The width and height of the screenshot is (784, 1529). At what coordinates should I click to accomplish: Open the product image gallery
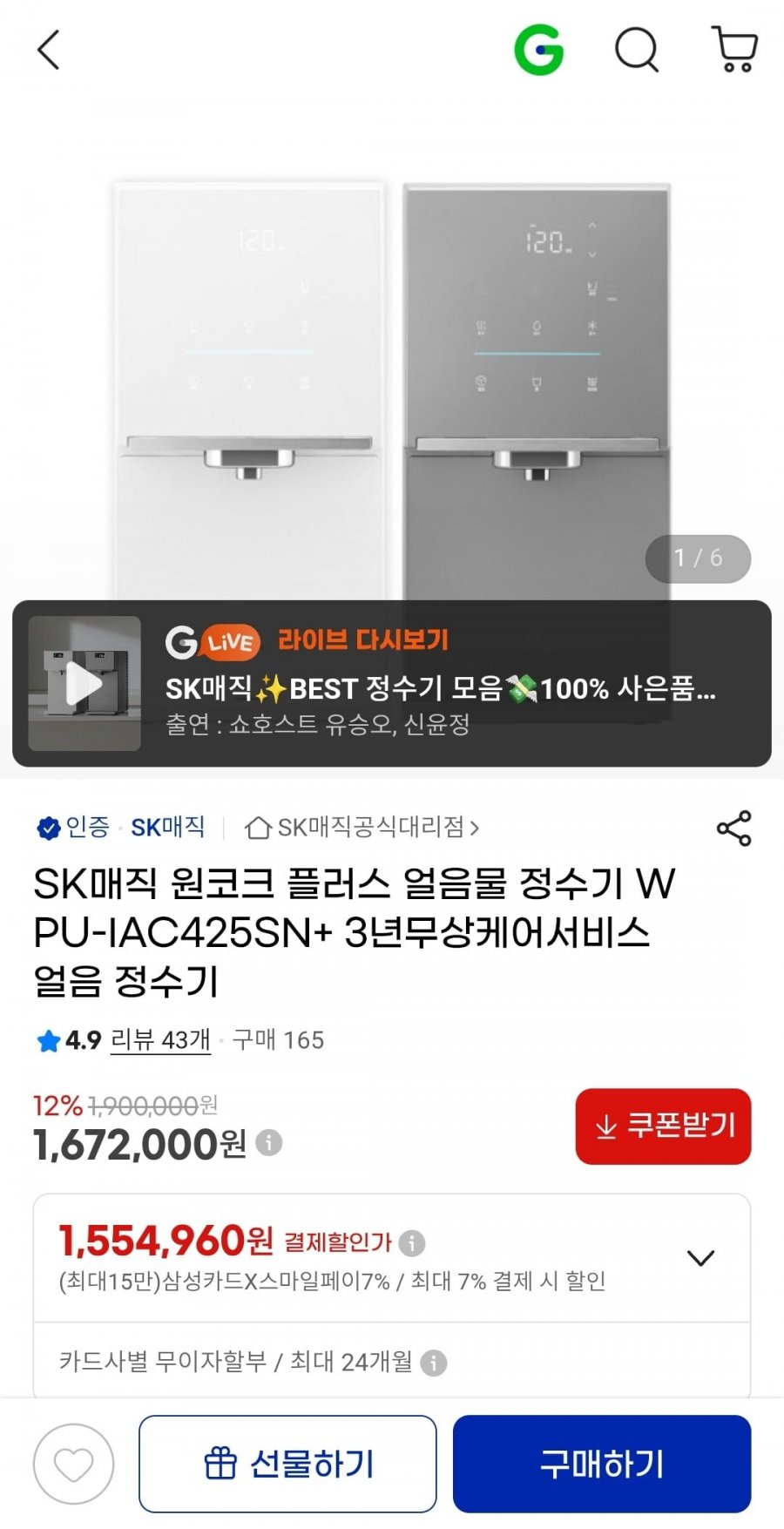click(x=392, y=366)
